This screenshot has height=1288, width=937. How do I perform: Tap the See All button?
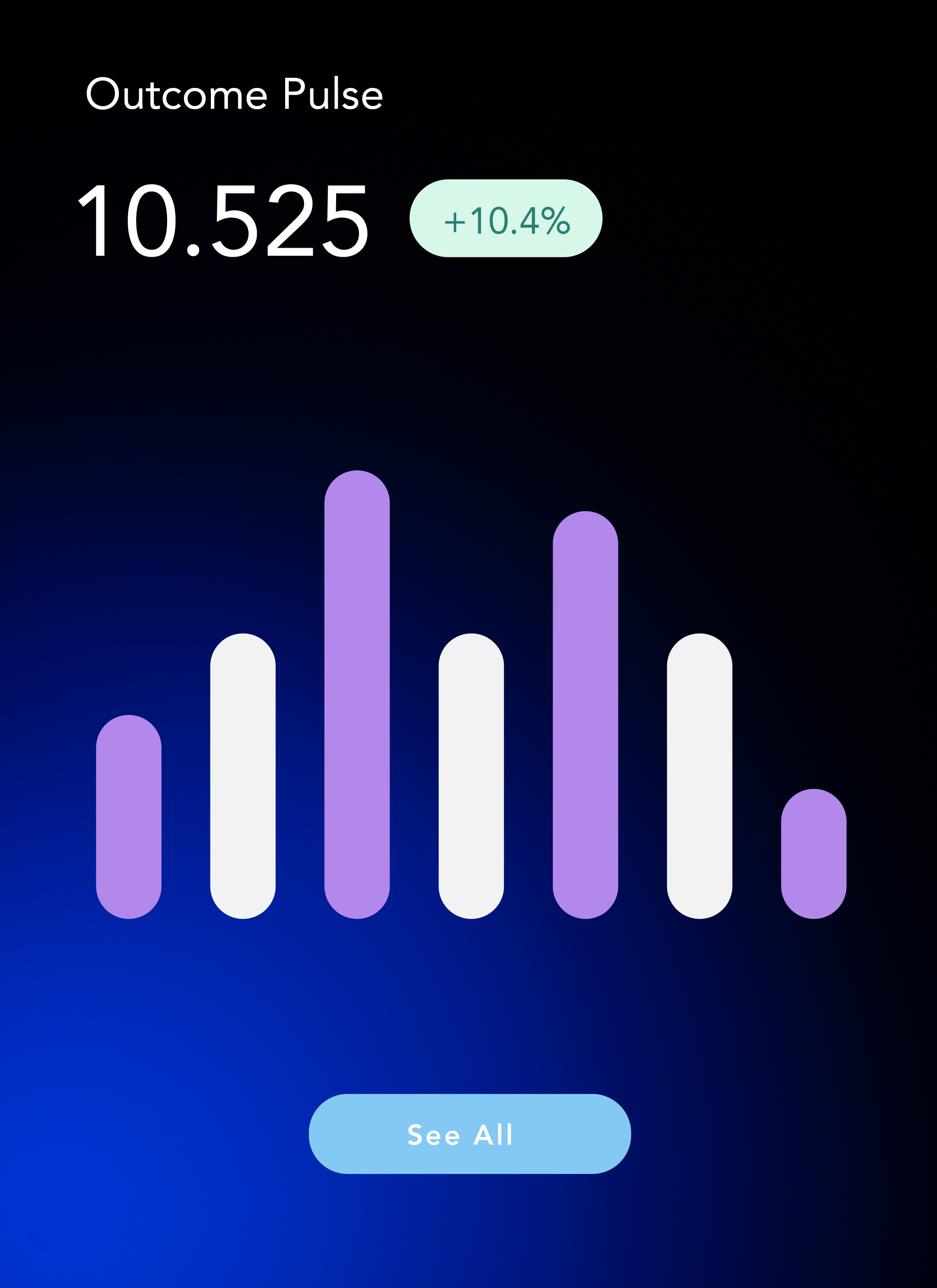tap(470, 1134)
